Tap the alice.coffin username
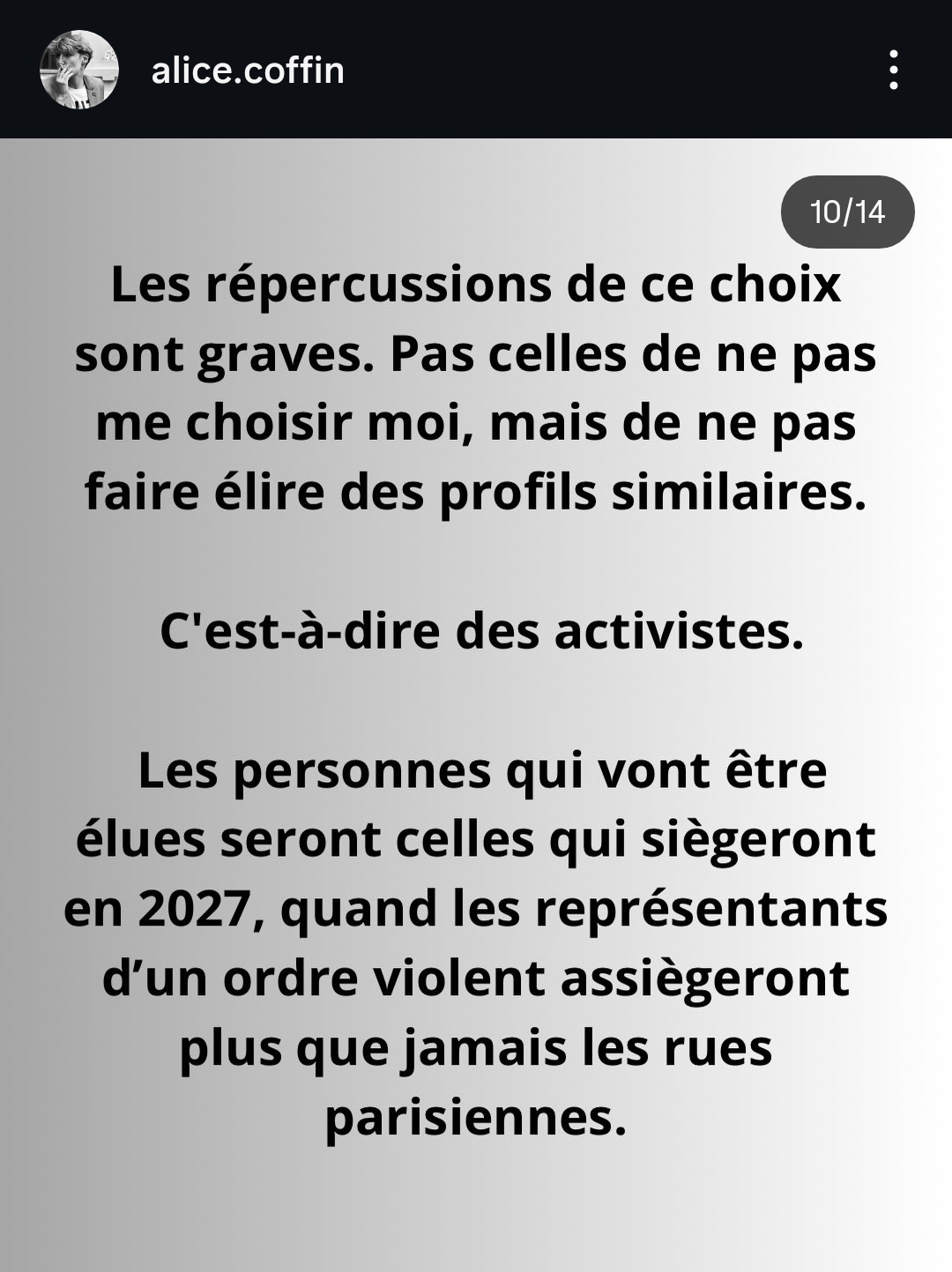This screenshot has height=1272, width=952. tap(248, 71)
